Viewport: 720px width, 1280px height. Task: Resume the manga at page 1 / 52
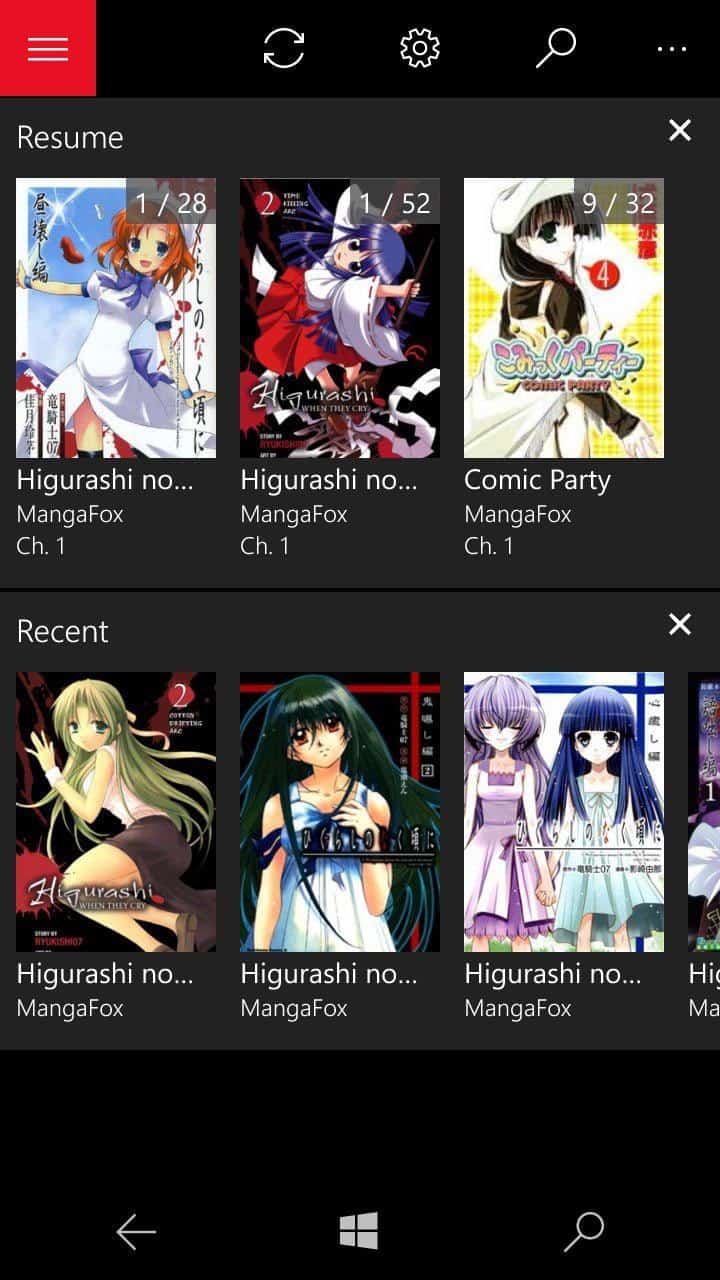click(x=340, y=318)
